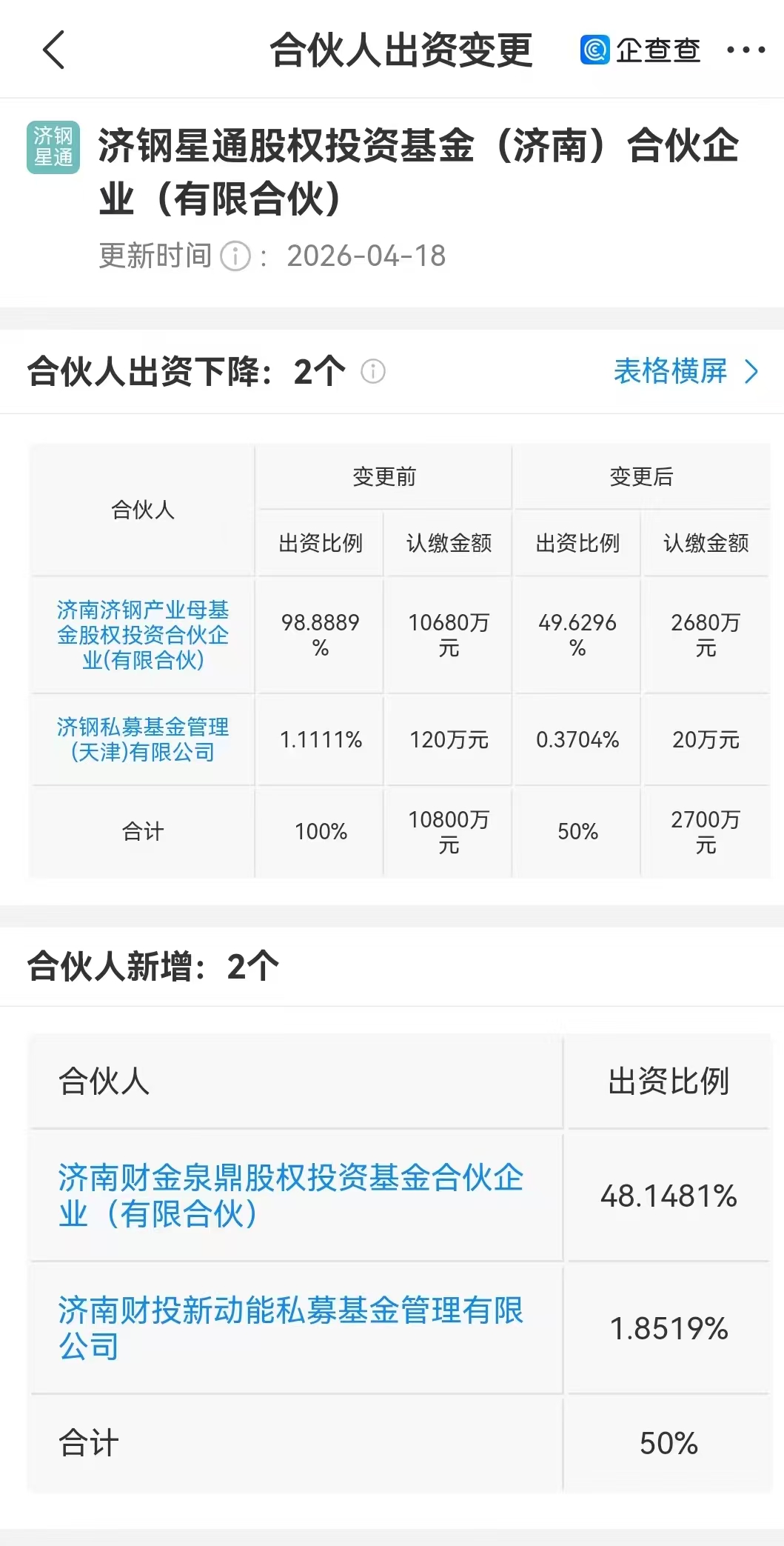The image size is (784, 1546).
Task: Open partner 济钢私募基金管理(天津)有限公司
Action: point(143,739)
